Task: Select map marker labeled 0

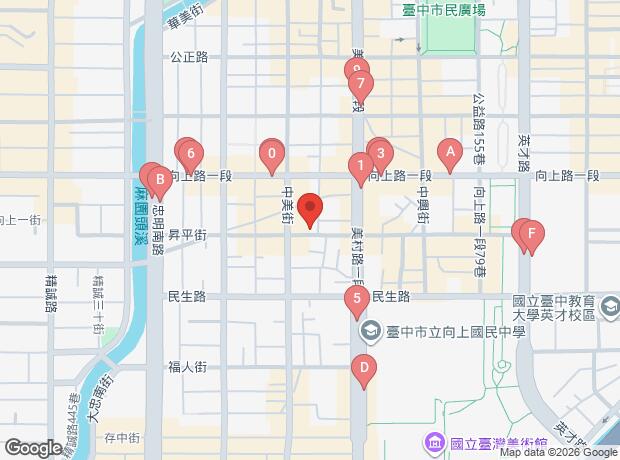Action: point(271,155)
